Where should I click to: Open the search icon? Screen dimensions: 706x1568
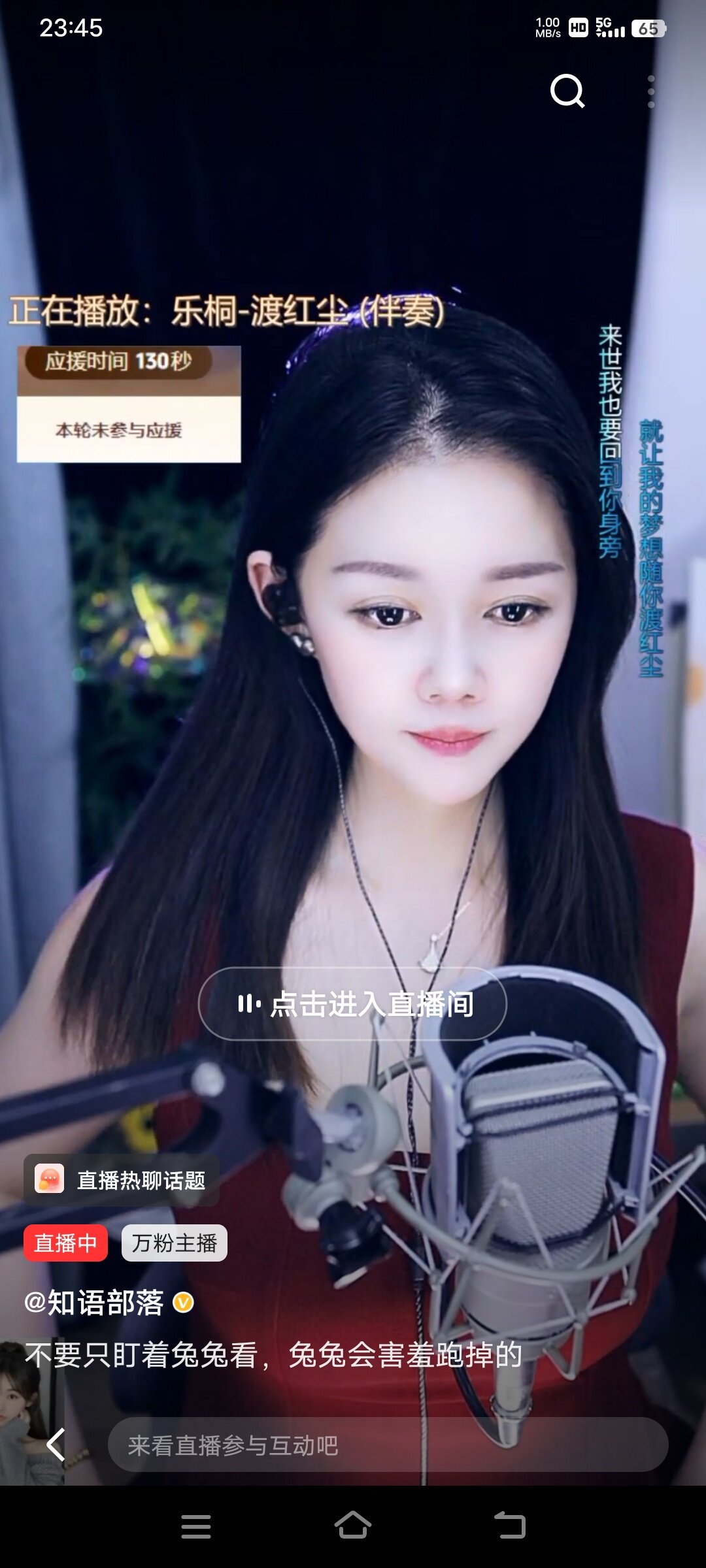click(567, 91)
